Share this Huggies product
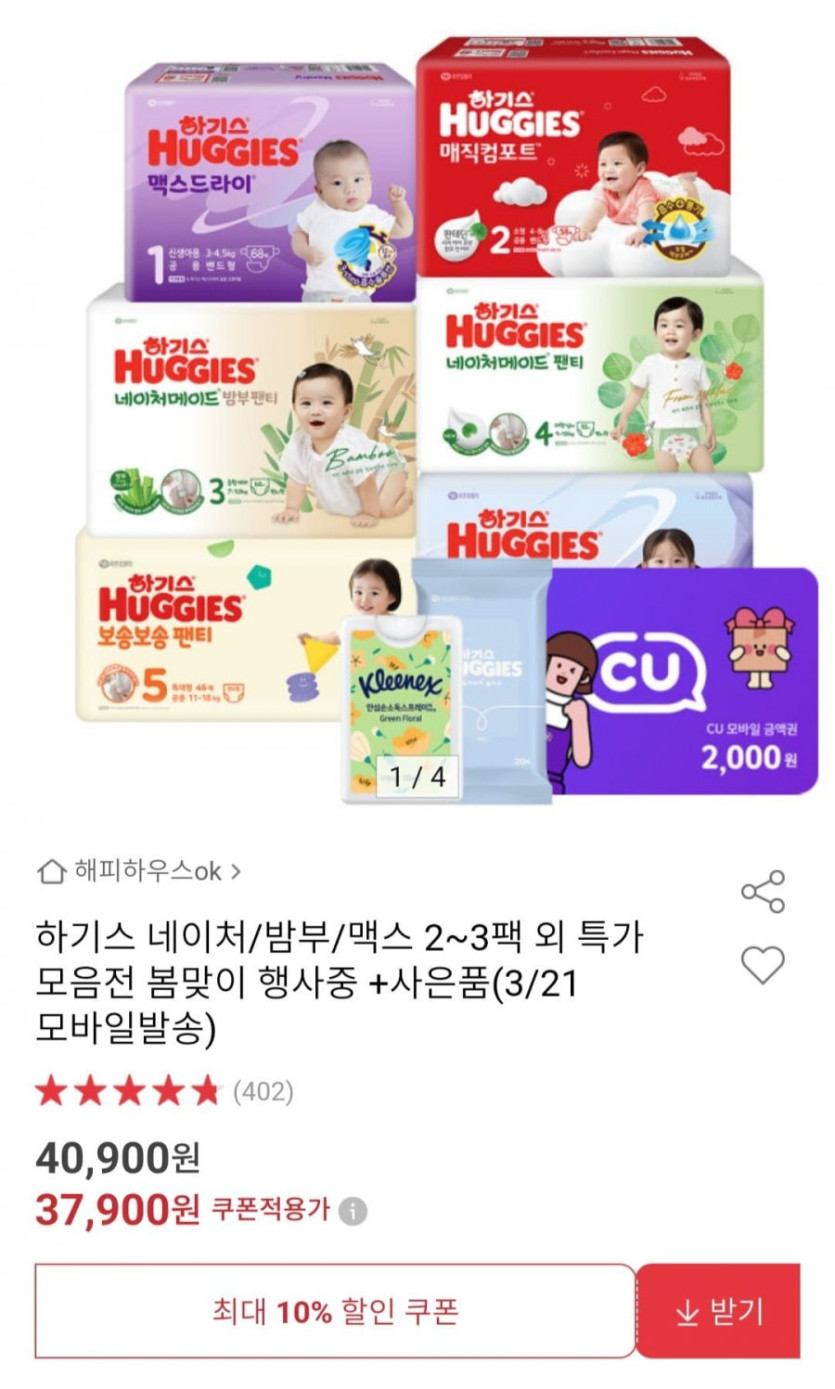 pos(763,891)
